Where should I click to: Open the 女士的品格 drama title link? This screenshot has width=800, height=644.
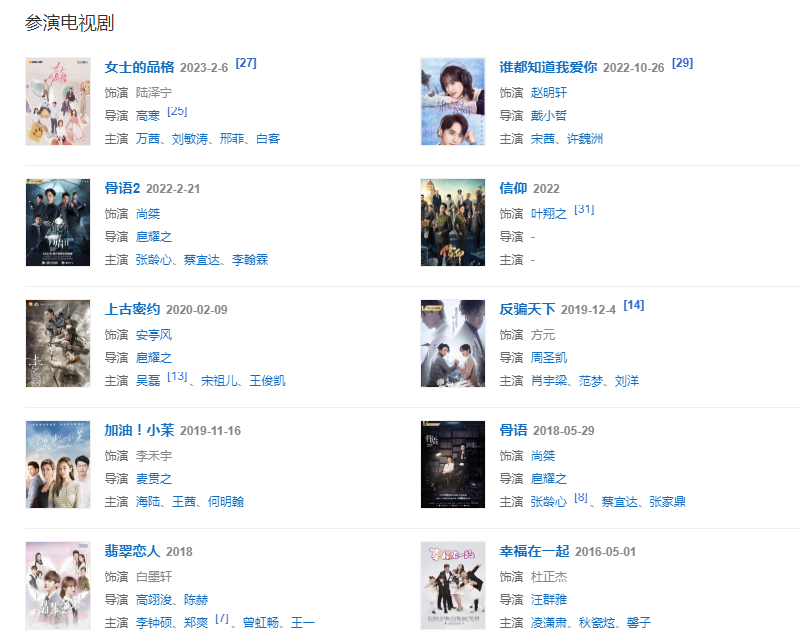(x=139, y=67)
